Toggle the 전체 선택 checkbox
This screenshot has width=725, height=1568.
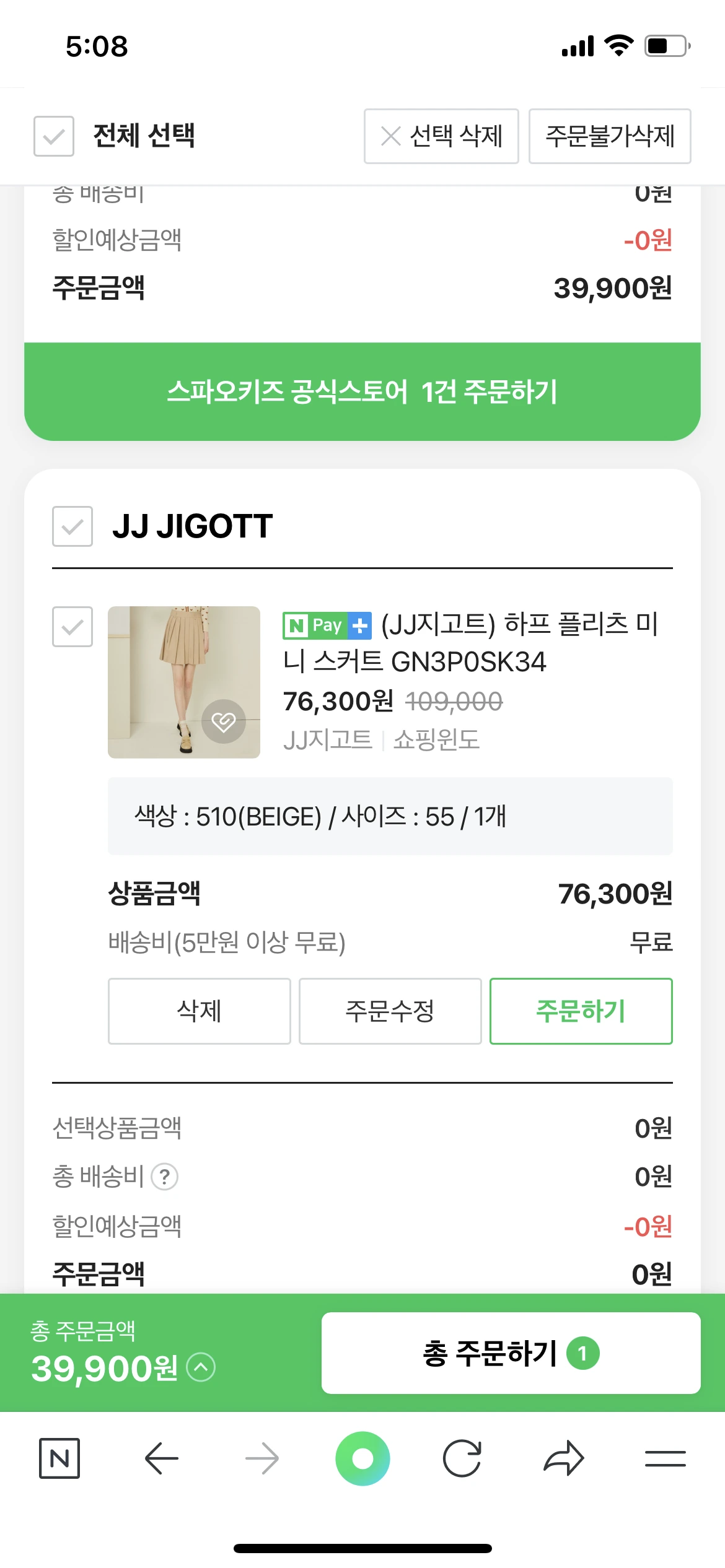[x=54, y=136]
